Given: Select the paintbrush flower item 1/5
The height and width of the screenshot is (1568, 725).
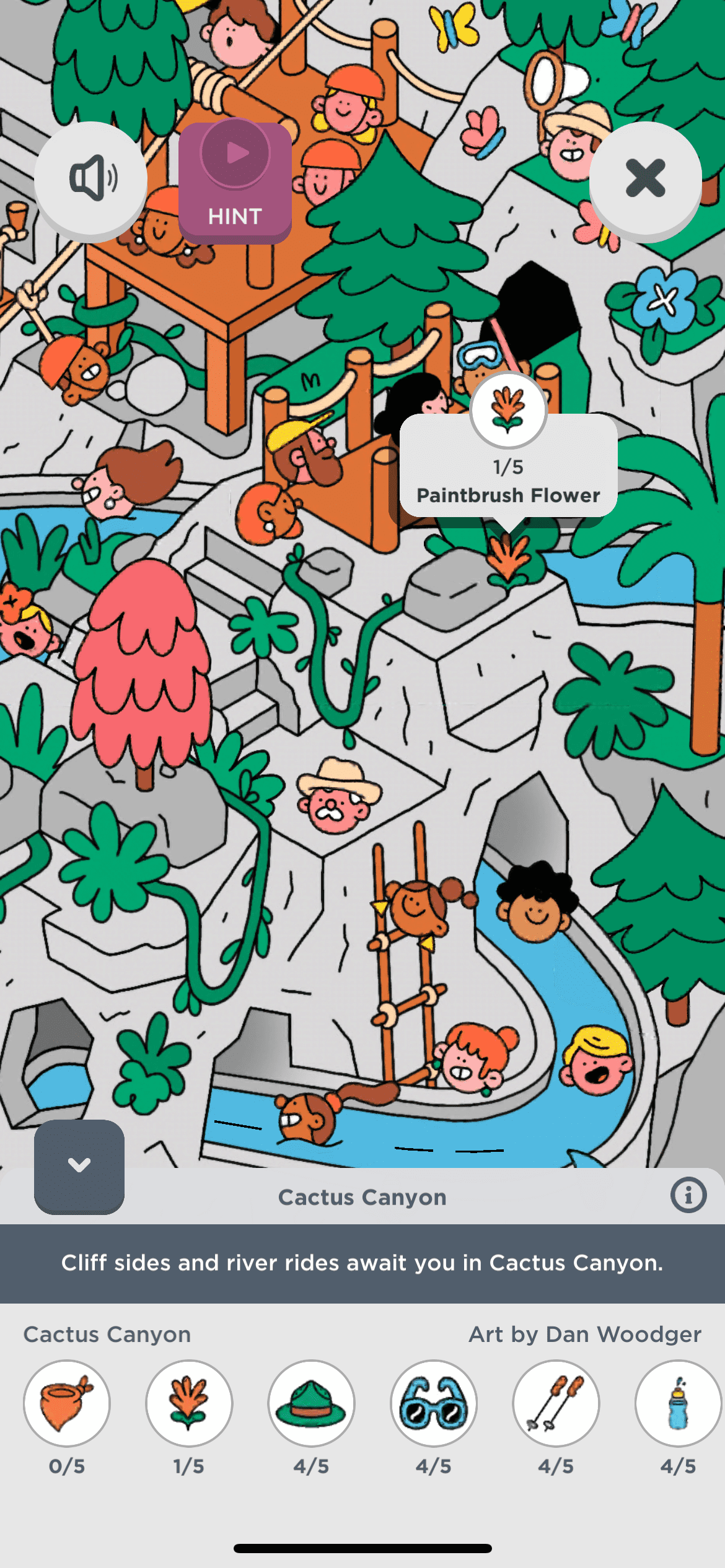Looking at the screenshot, I should pos(189,1403).
